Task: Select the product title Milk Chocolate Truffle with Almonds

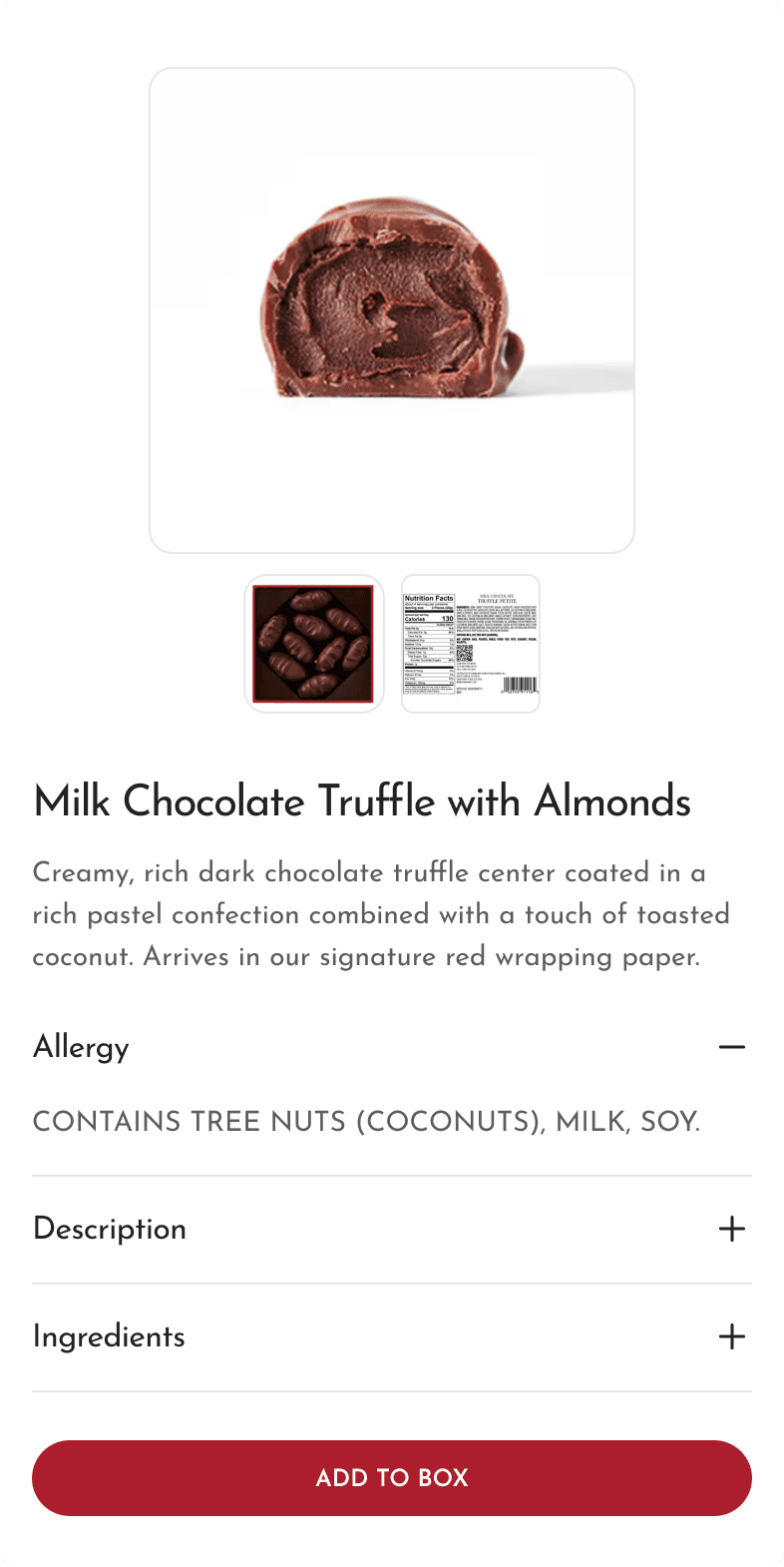Action: (362, 801)
